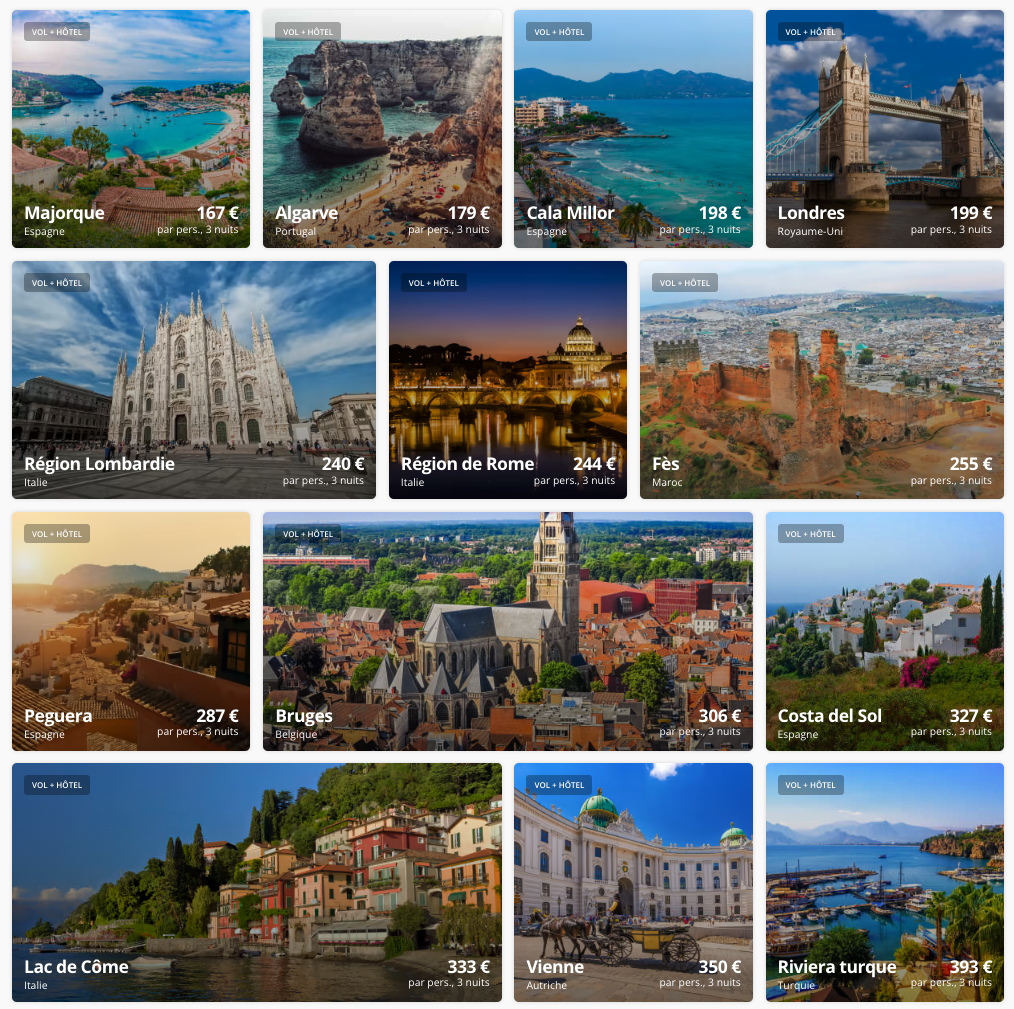
Task: Open the Région de Rome deal
Action: click(507, 380)
